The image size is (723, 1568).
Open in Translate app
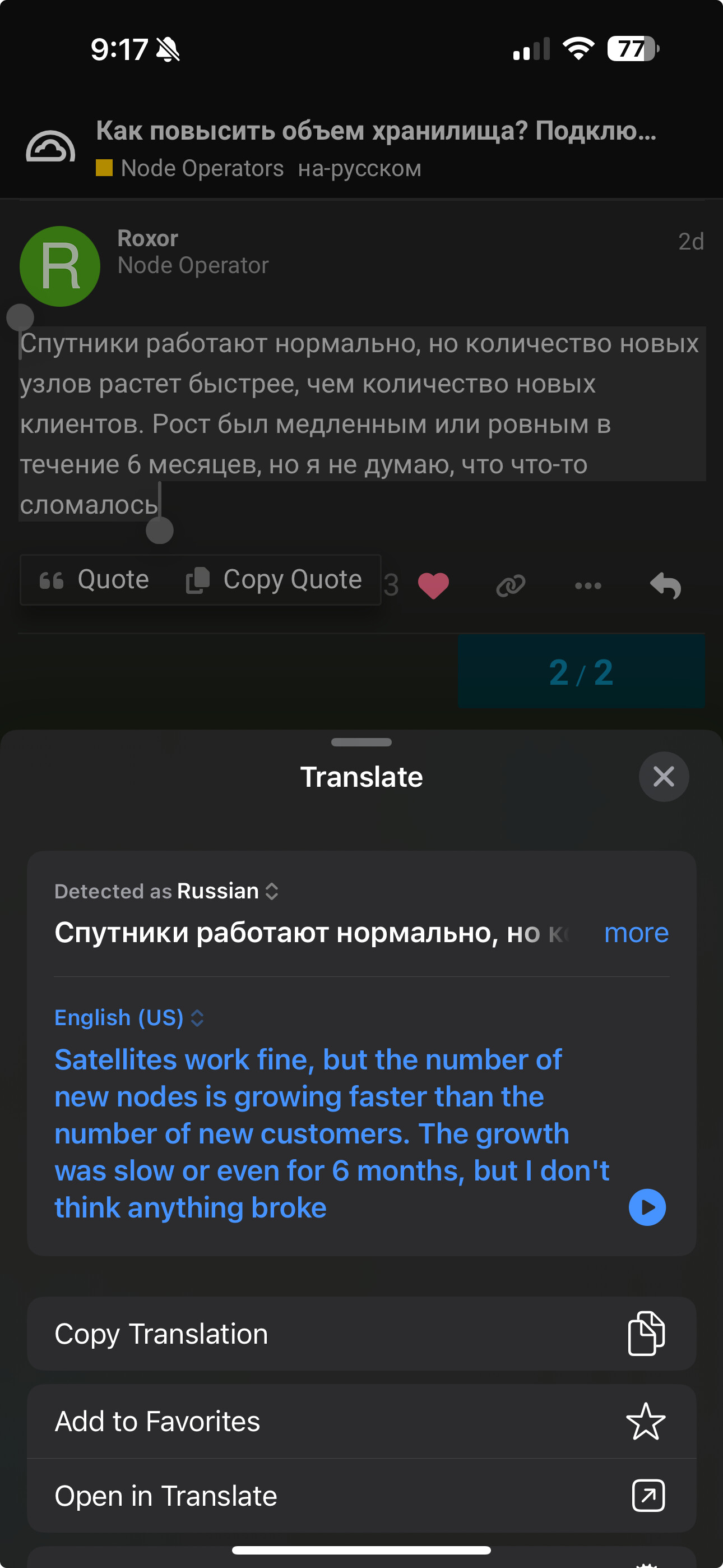(x=361, y=1496)
